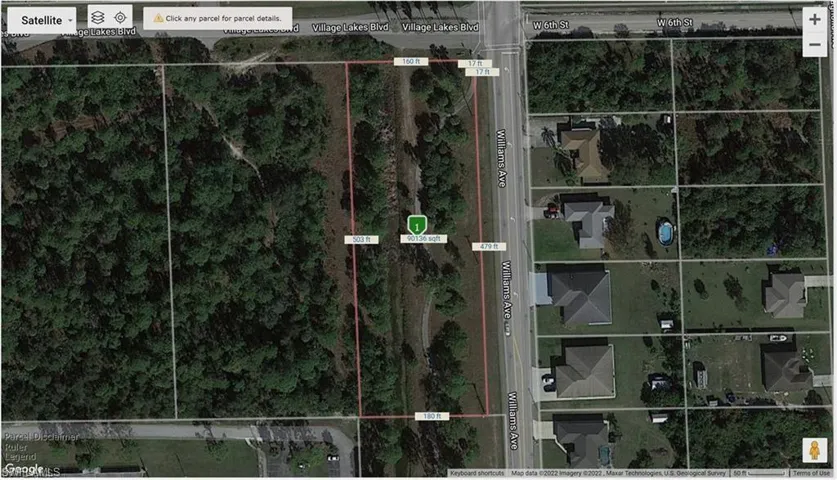Select the green parcel marker 1

(417, 225)
